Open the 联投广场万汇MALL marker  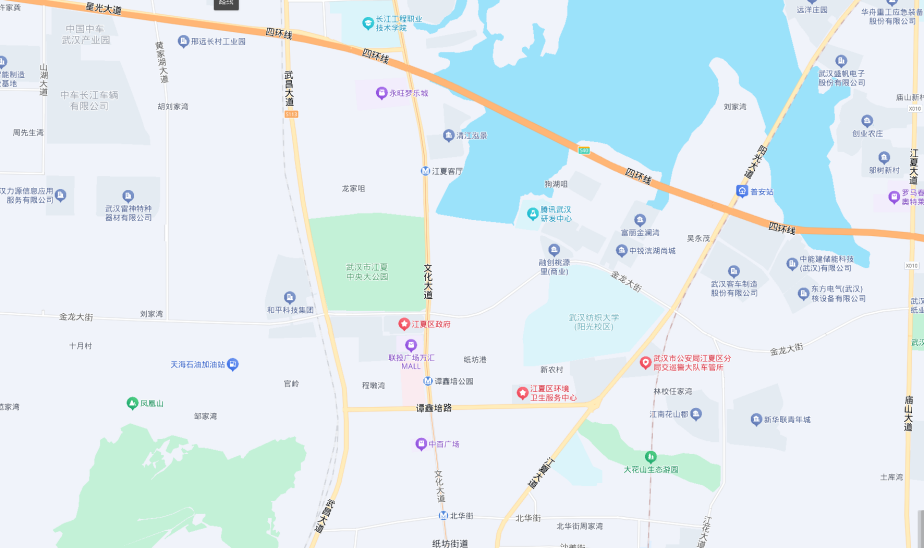[411, 345]
